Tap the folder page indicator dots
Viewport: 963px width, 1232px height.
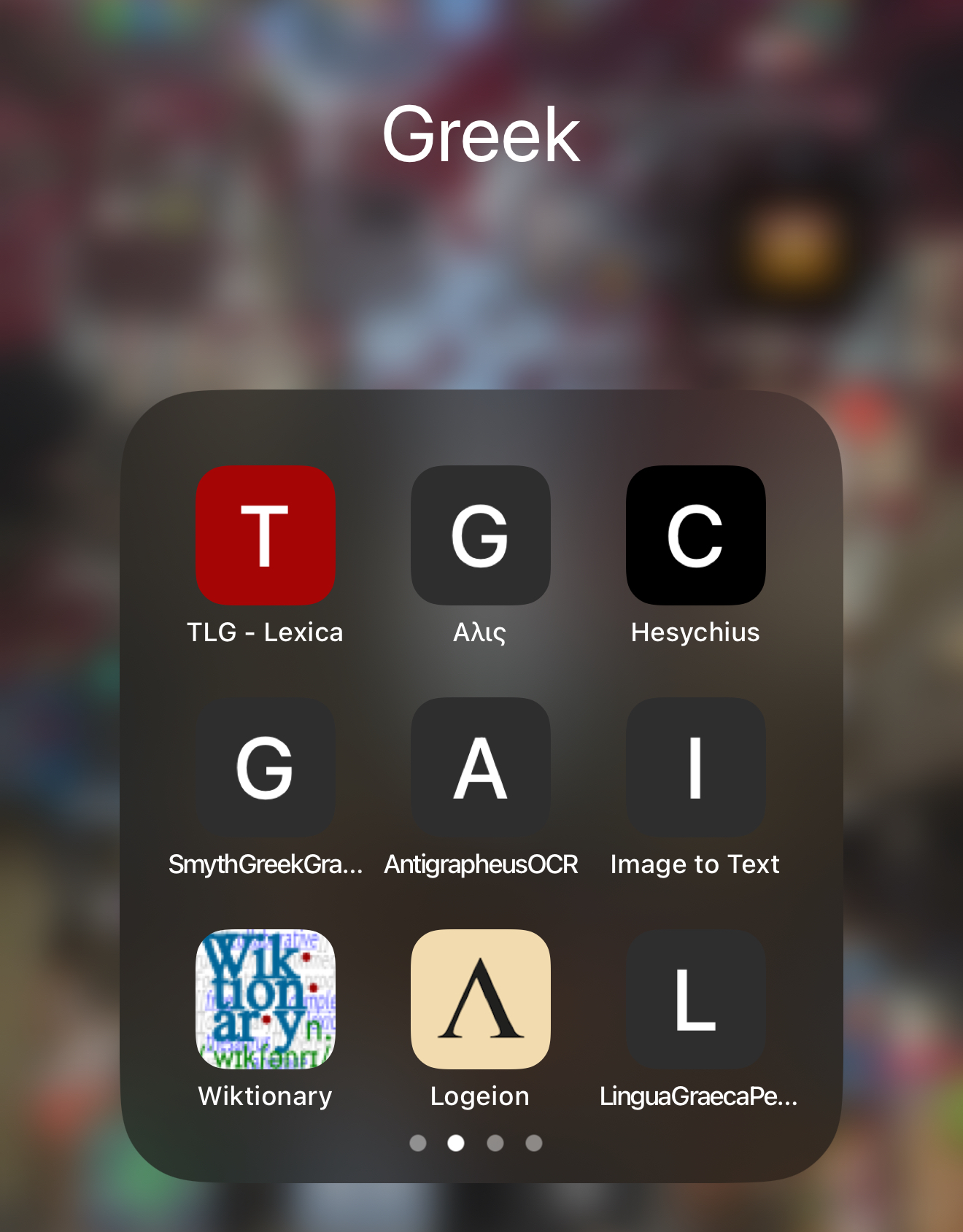[x=476, y=1142]
